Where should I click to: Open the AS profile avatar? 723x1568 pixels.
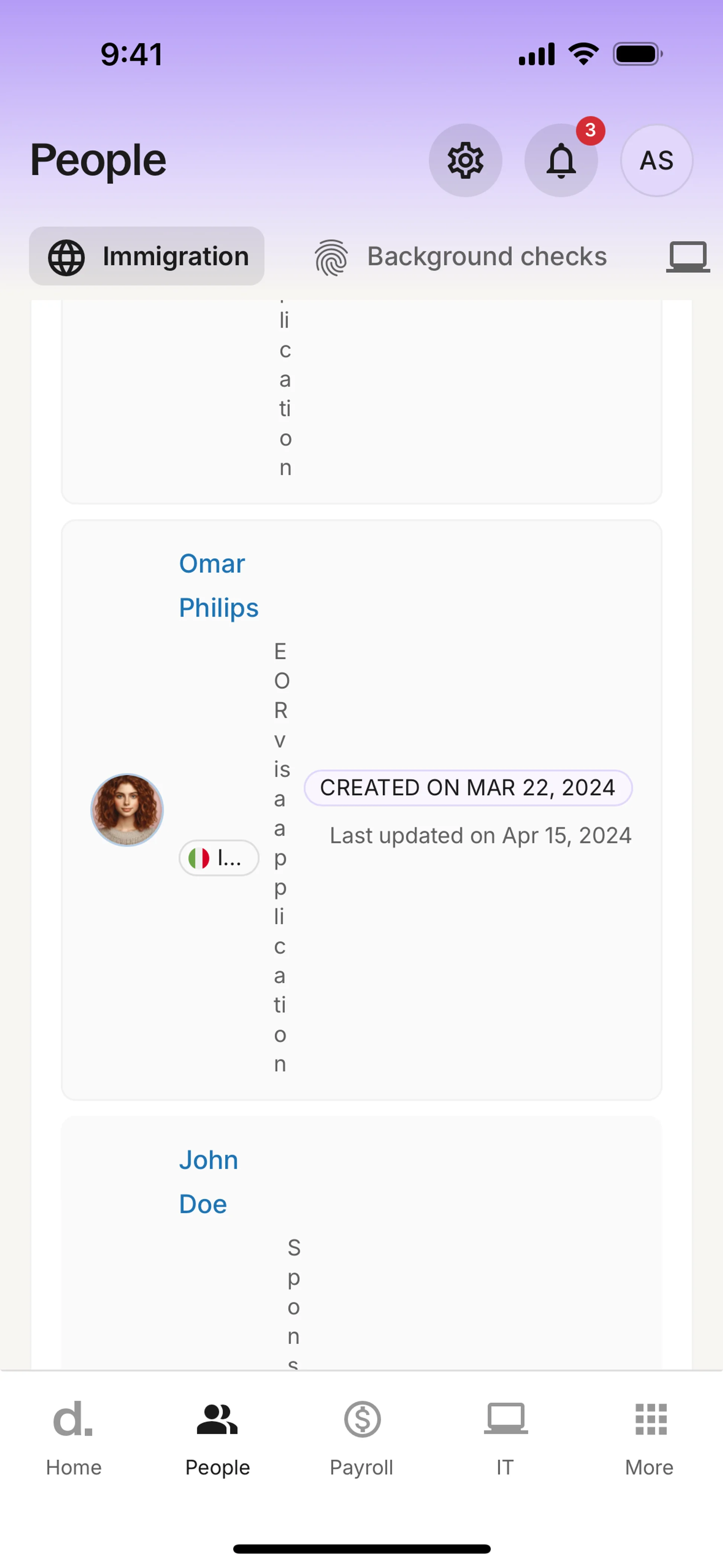(x=656, y=160)
